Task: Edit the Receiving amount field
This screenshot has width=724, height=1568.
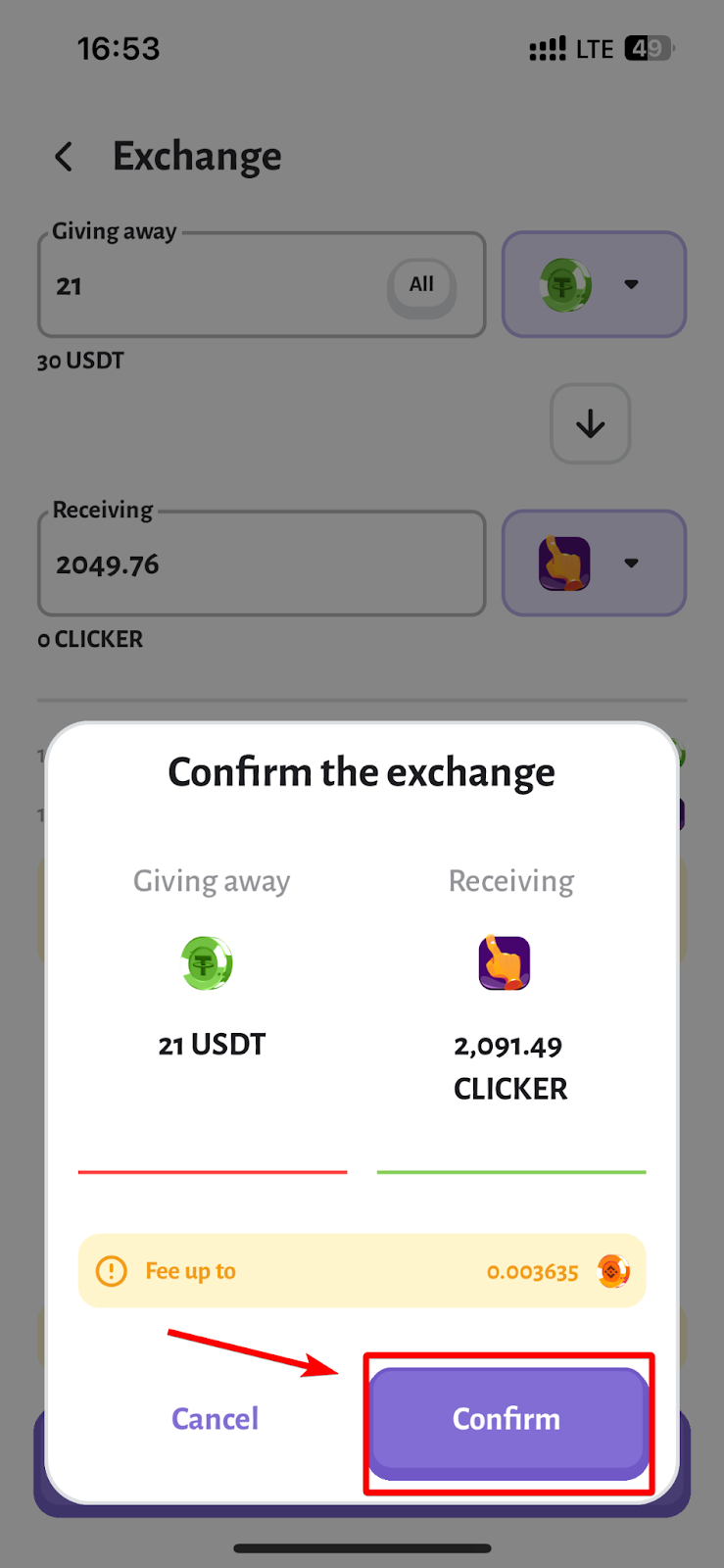Action: (262, 563)
